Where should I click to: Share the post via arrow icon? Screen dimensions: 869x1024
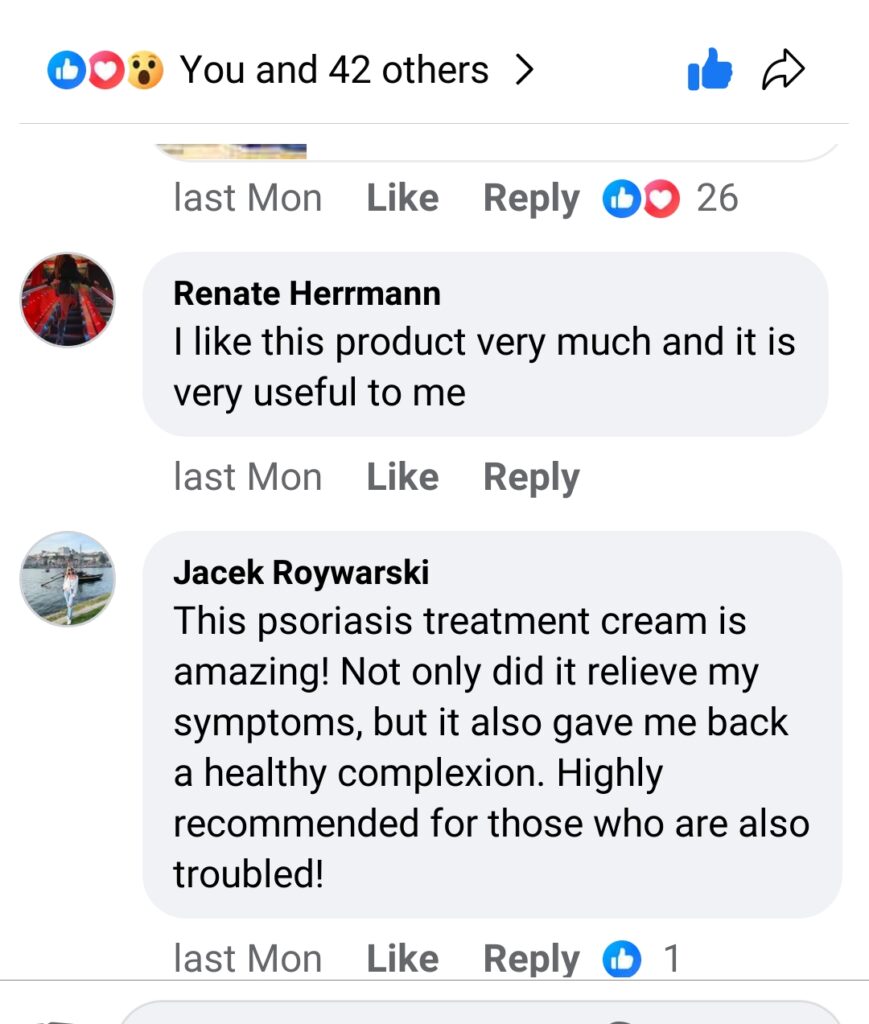(783, 71)
